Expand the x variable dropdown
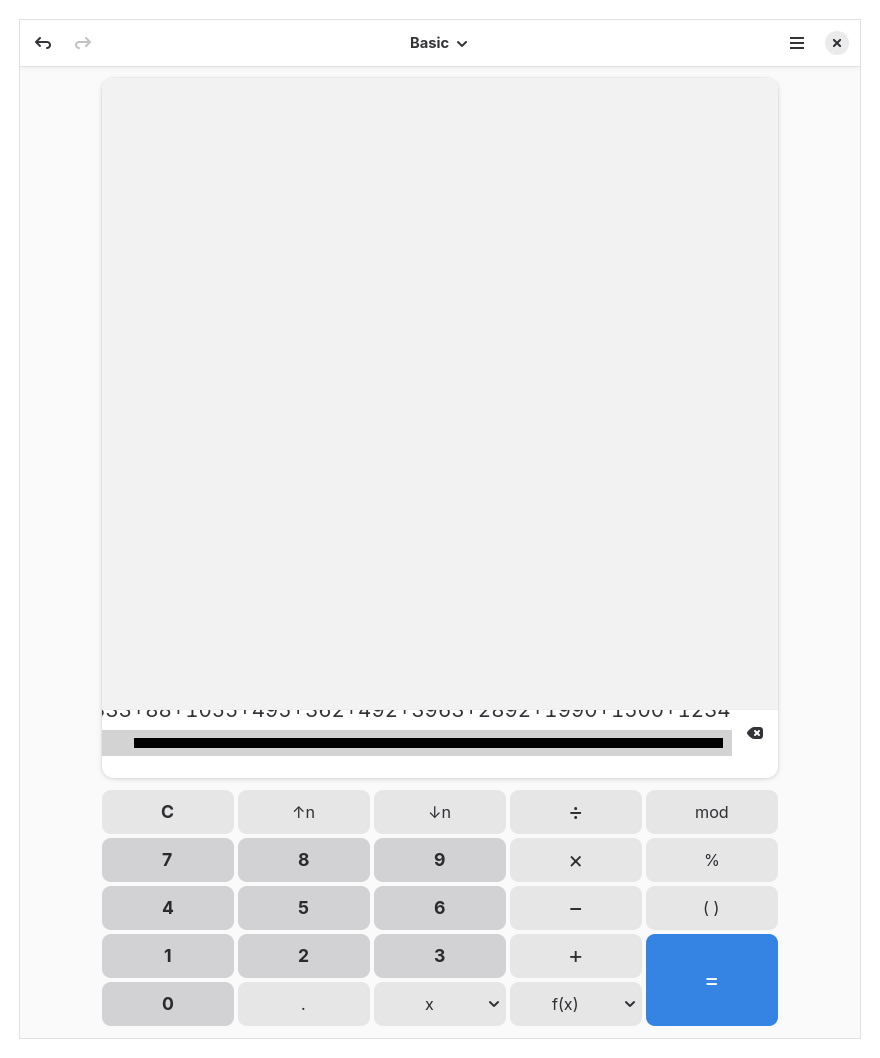The image size is (880, 1058). (440, 1004)
